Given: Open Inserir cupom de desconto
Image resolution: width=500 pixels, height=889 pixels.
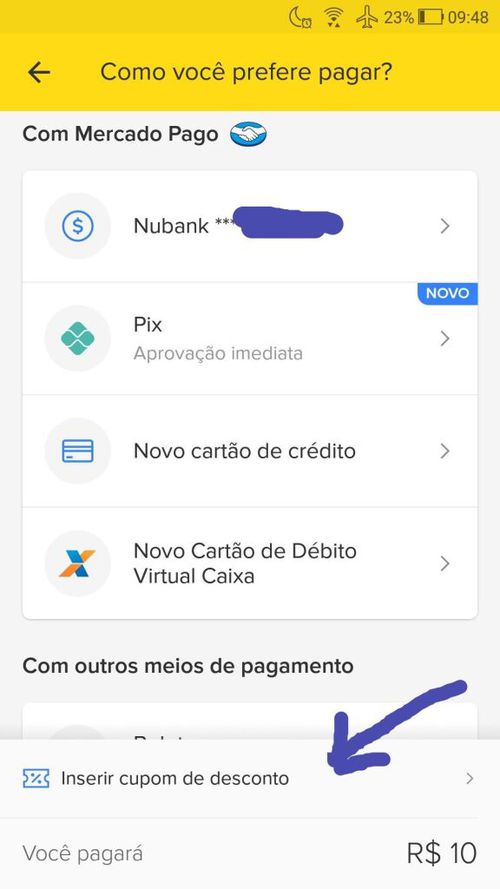Looking at the screenshot, I should [249, 778].
